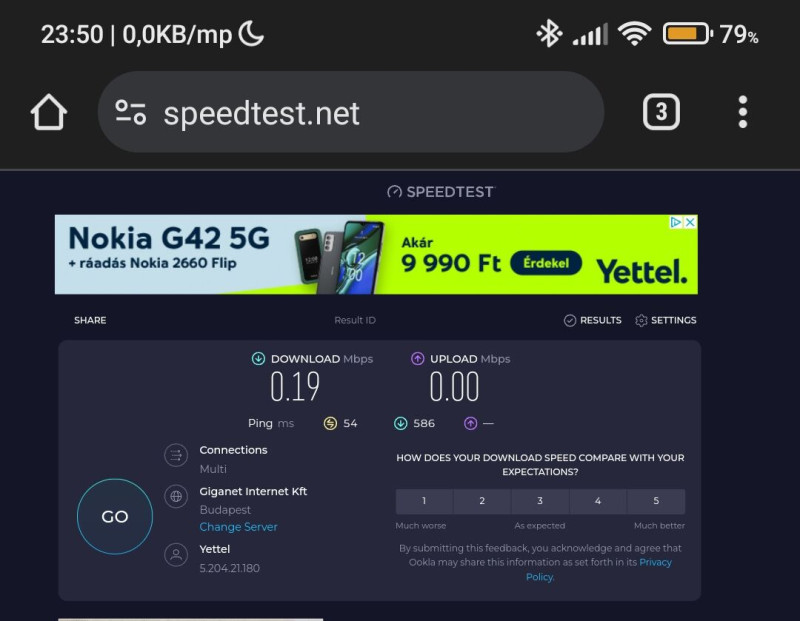Open the Ookla Privacy Policy link
Image resolution: width=800 pixels, height=621 pixels.
coord(655,563)
